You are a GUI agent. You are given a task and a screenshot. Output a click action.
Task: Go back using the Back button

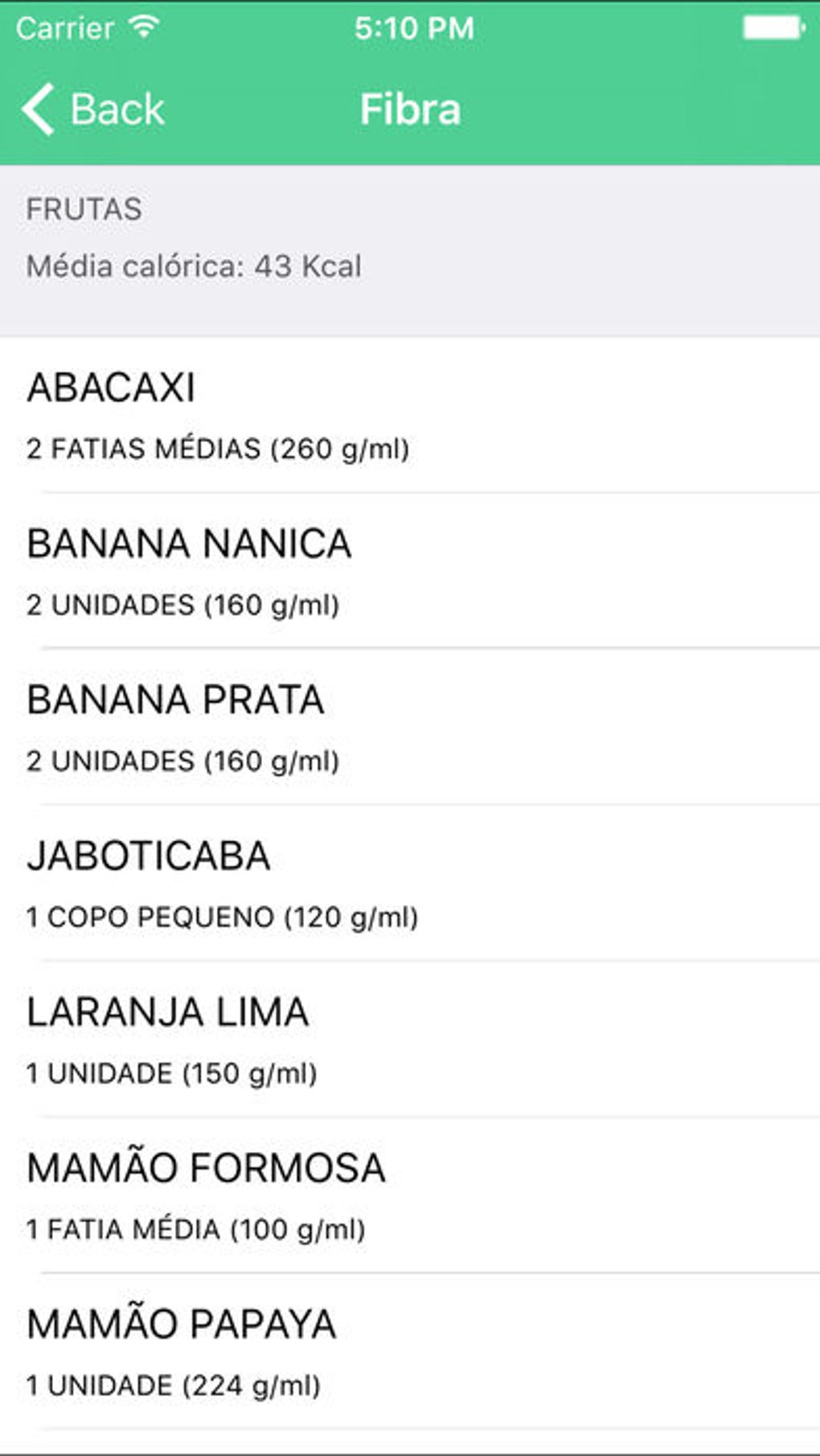[x=93, y=109]
